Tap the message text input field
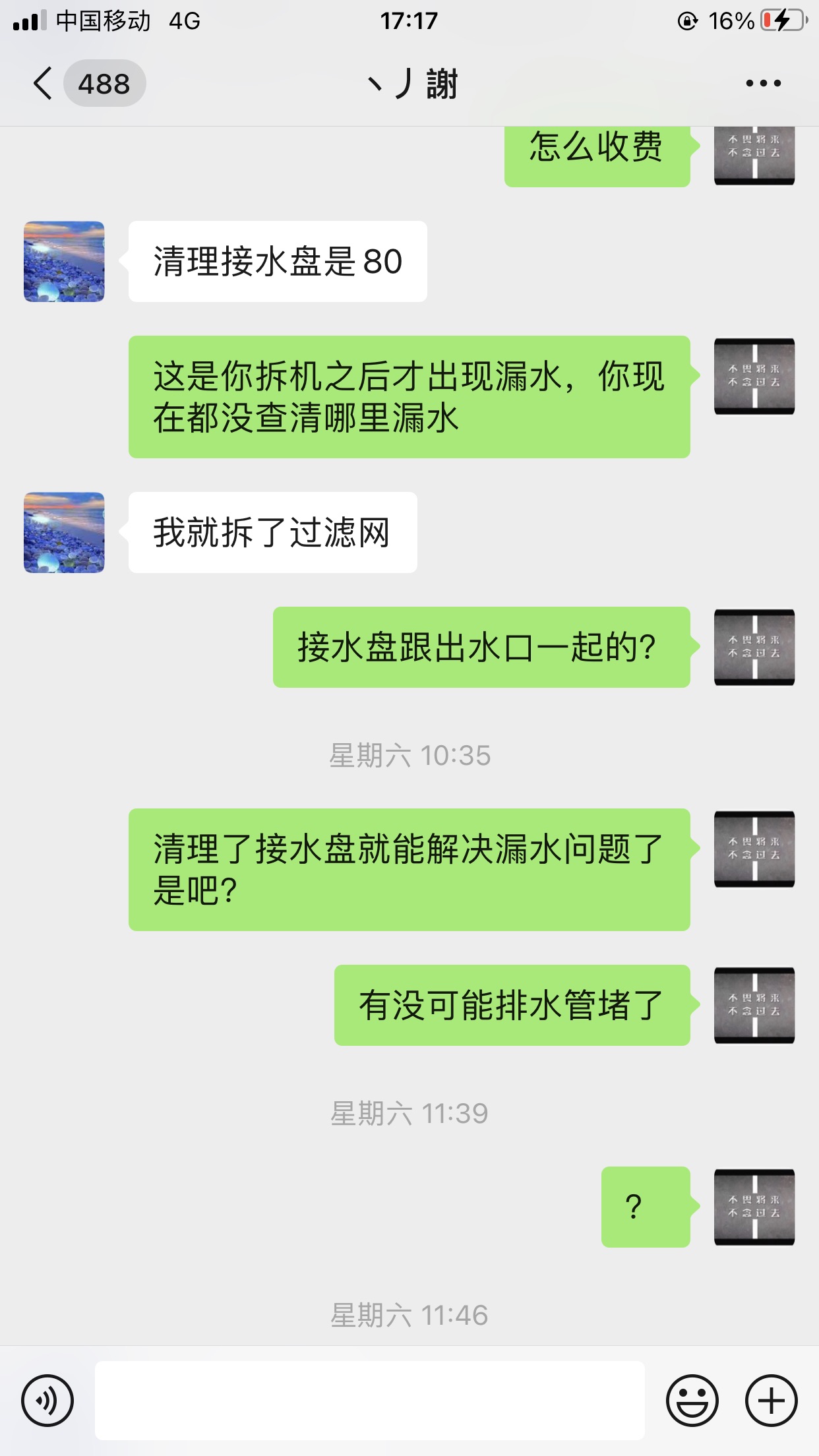 coord(369,1401)
